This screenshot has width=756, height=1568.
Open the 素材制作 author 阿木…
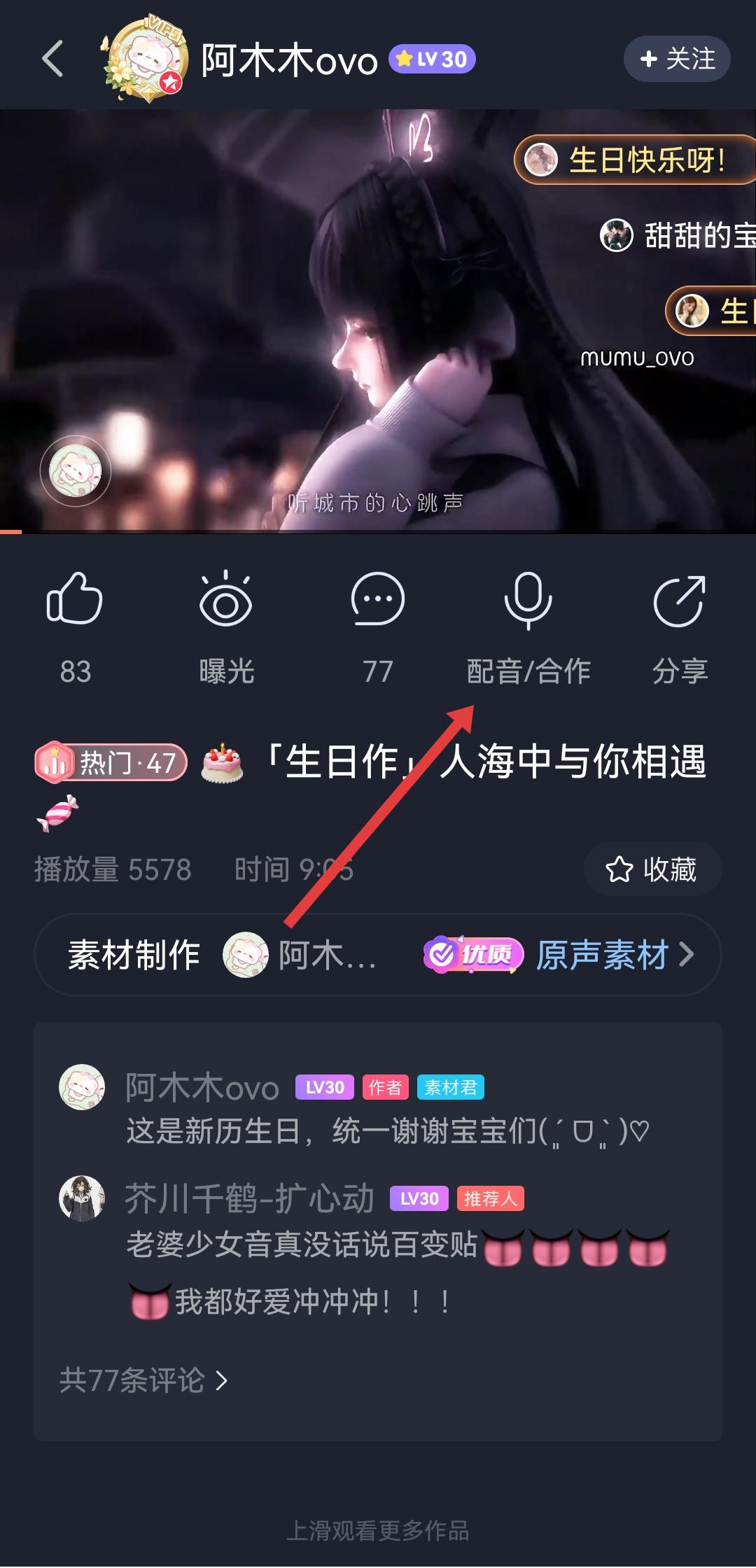click(301, 955)
